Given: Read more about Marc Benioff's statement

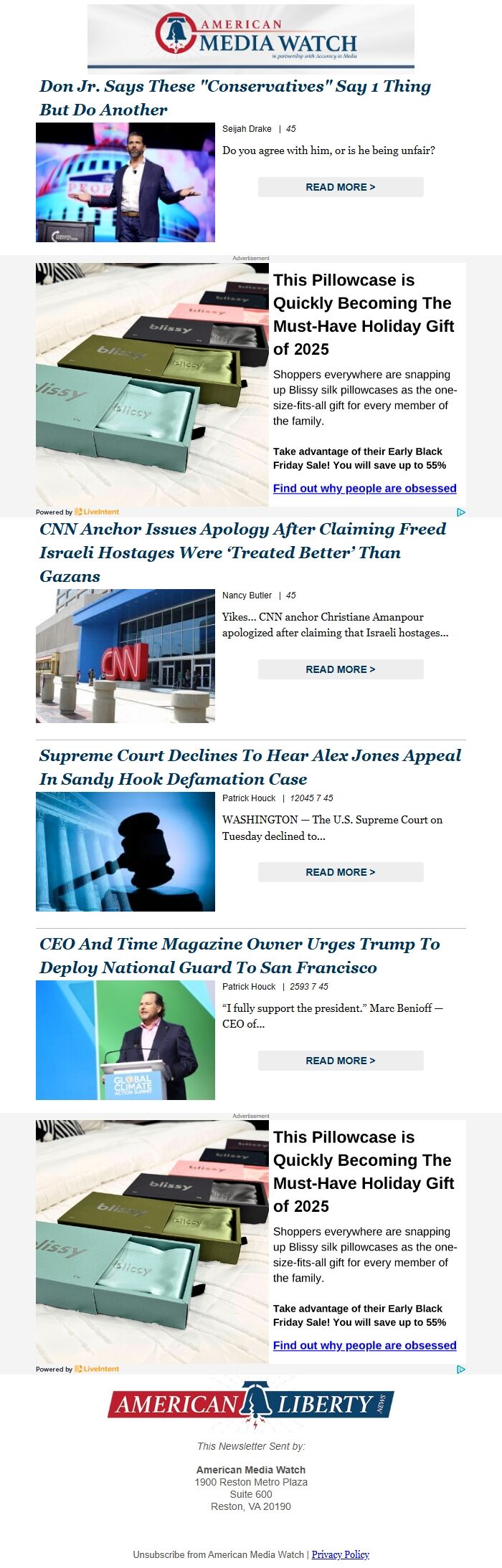Looking at the screenshot, I should pos(341,1061).
